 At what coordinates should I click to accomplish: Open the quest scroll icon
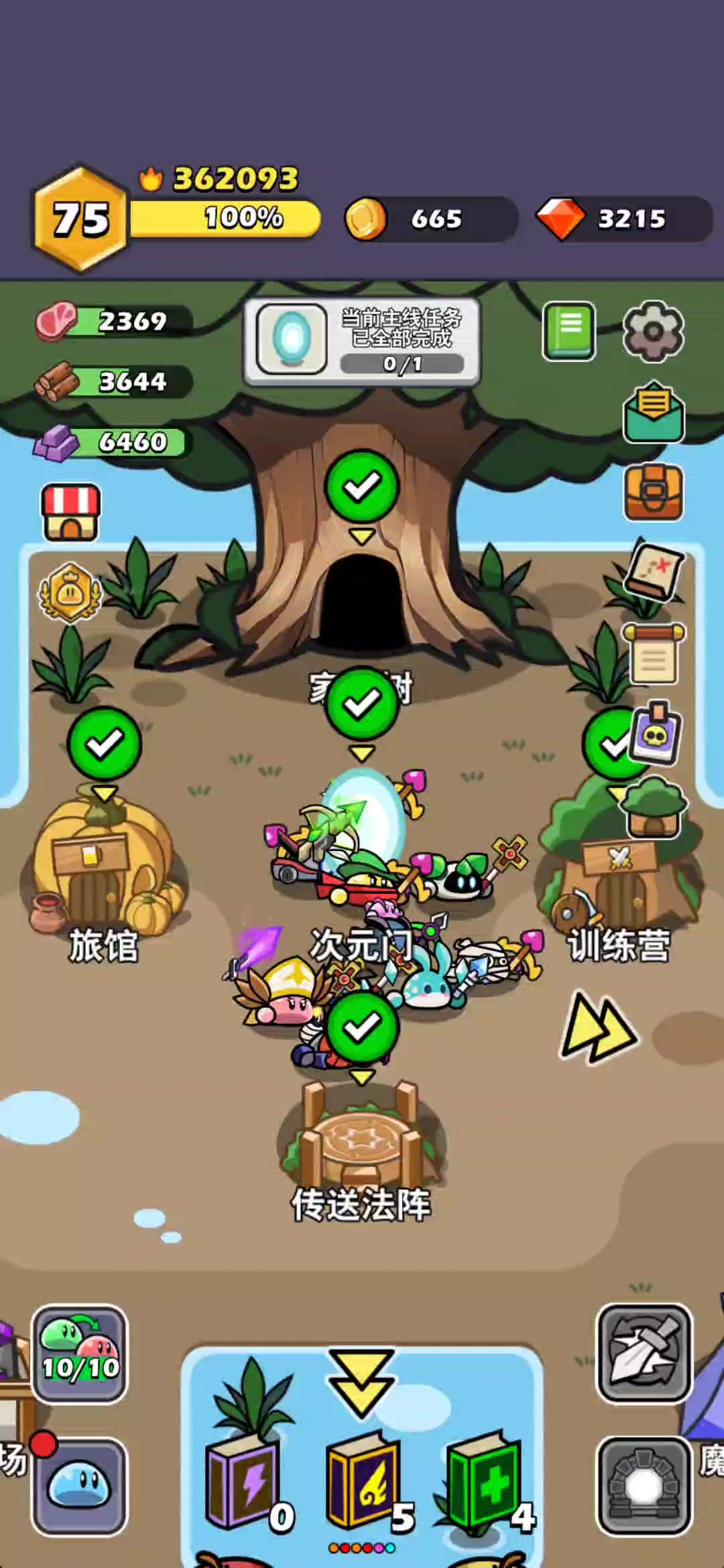653,654
